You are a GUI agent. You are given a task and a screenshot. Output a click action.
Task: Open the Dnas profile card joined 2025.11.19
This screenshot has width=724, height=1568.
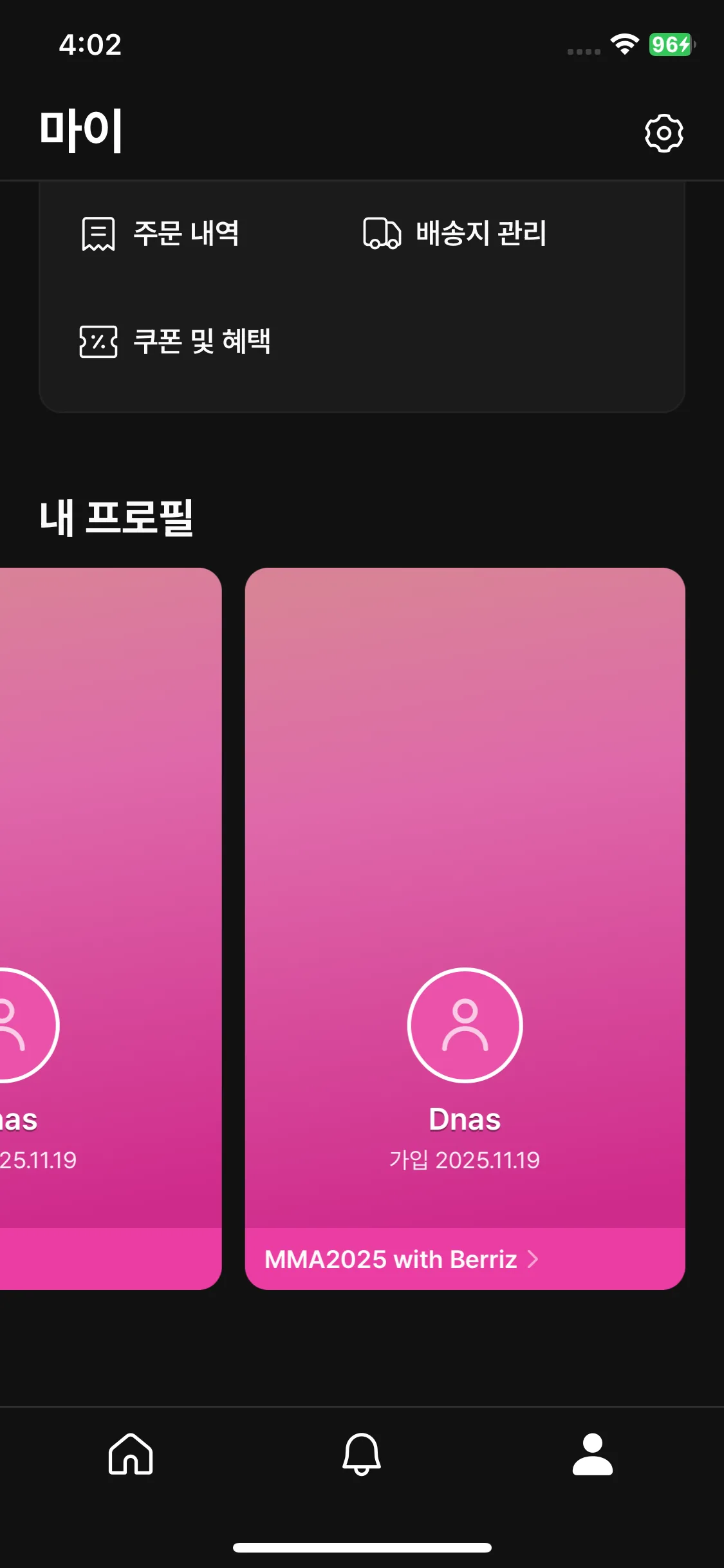(x=465, y=928)
